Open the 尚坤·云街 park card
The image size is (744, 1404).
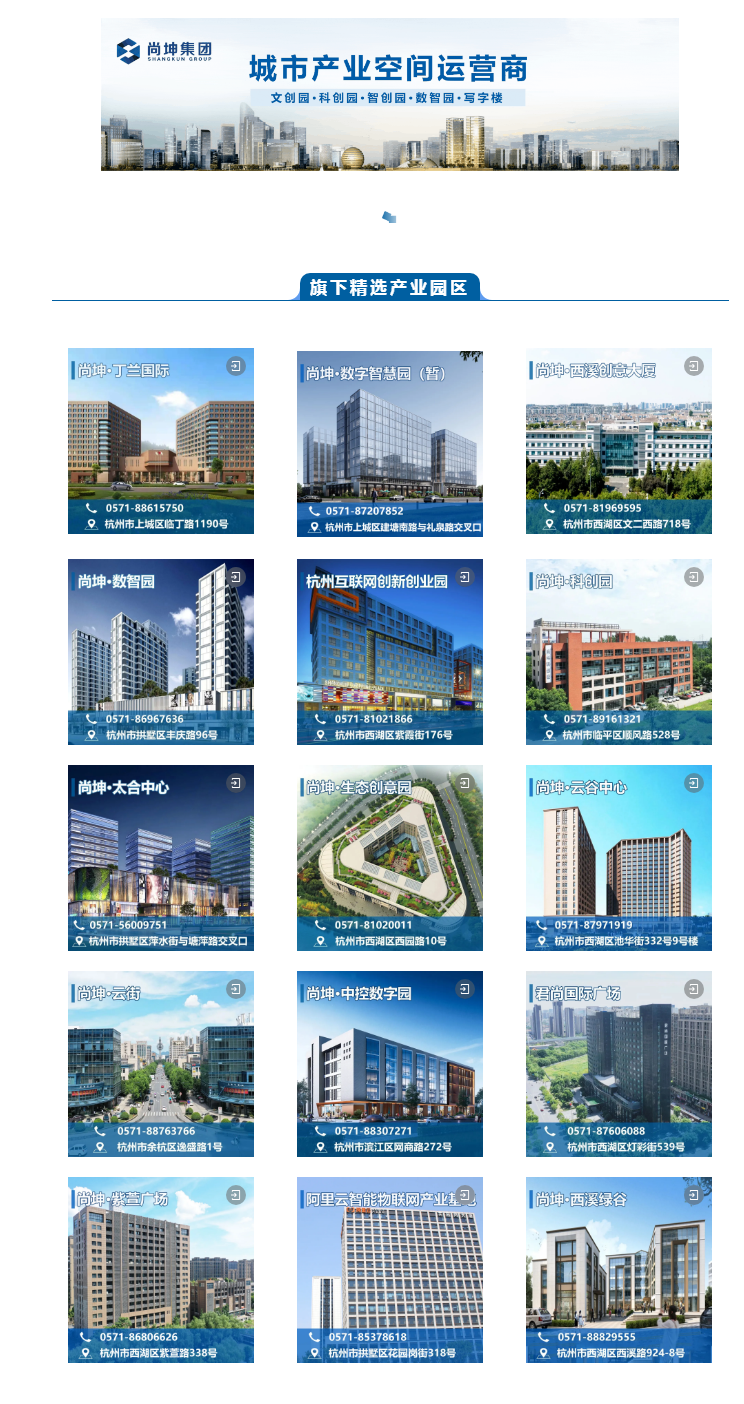pyautogui.click(x=161, y=1064)
